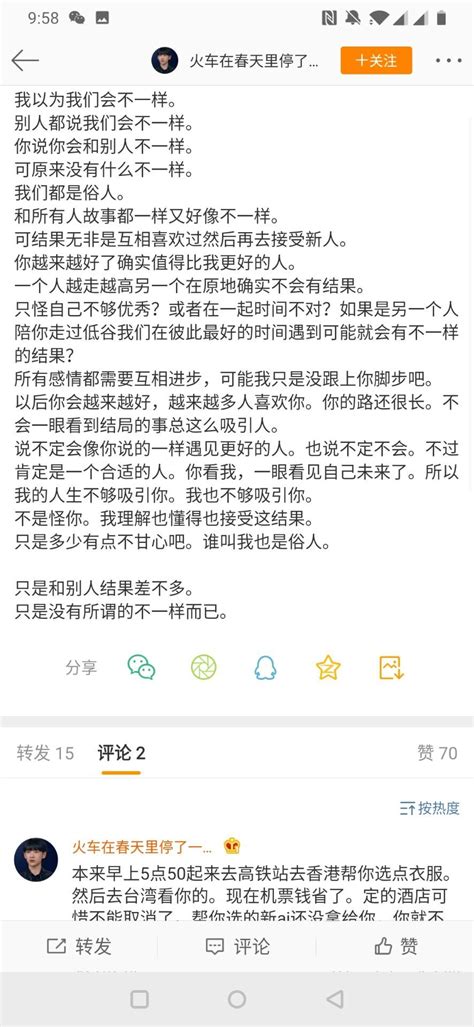Go back using the top-left arrow

click(25, 60)
